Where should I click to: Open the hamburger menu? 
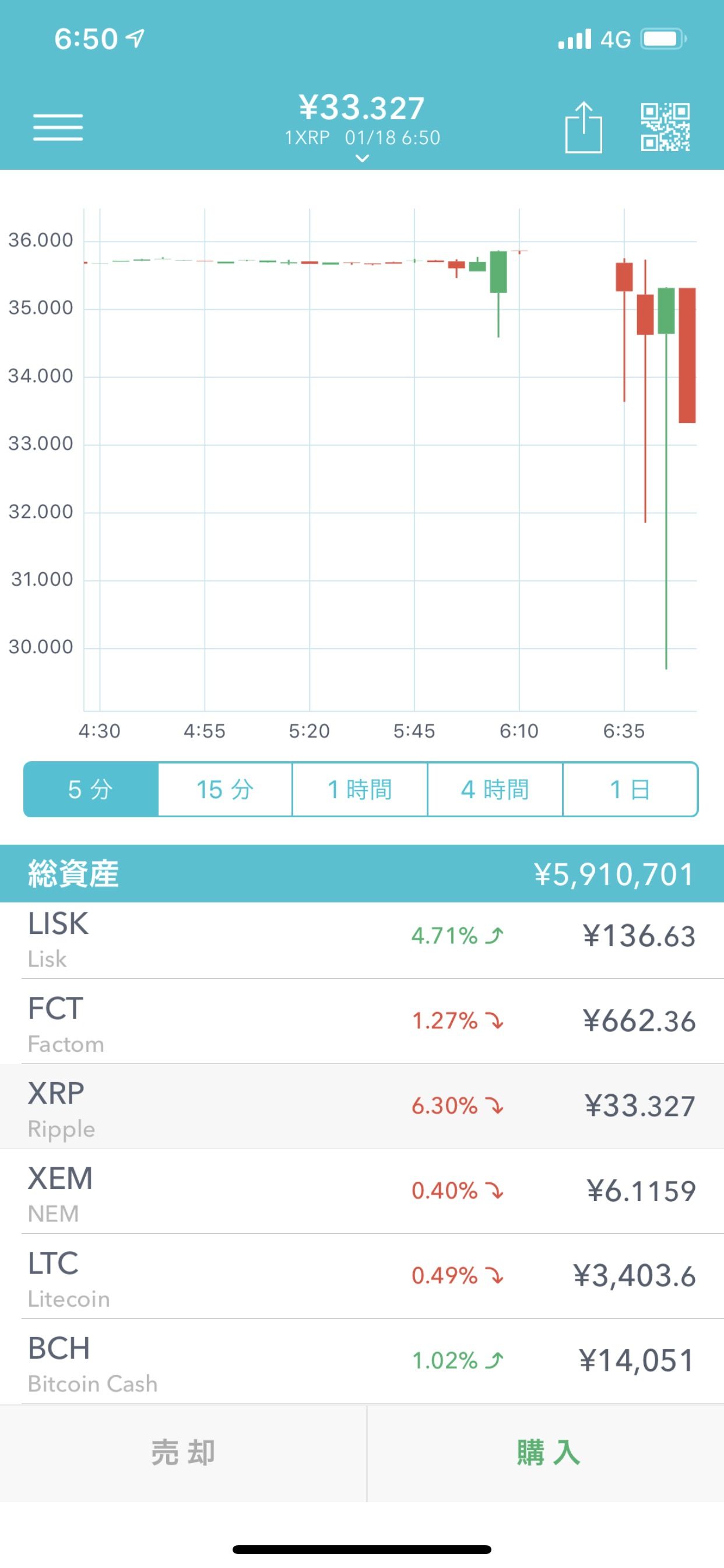[58, 127]
